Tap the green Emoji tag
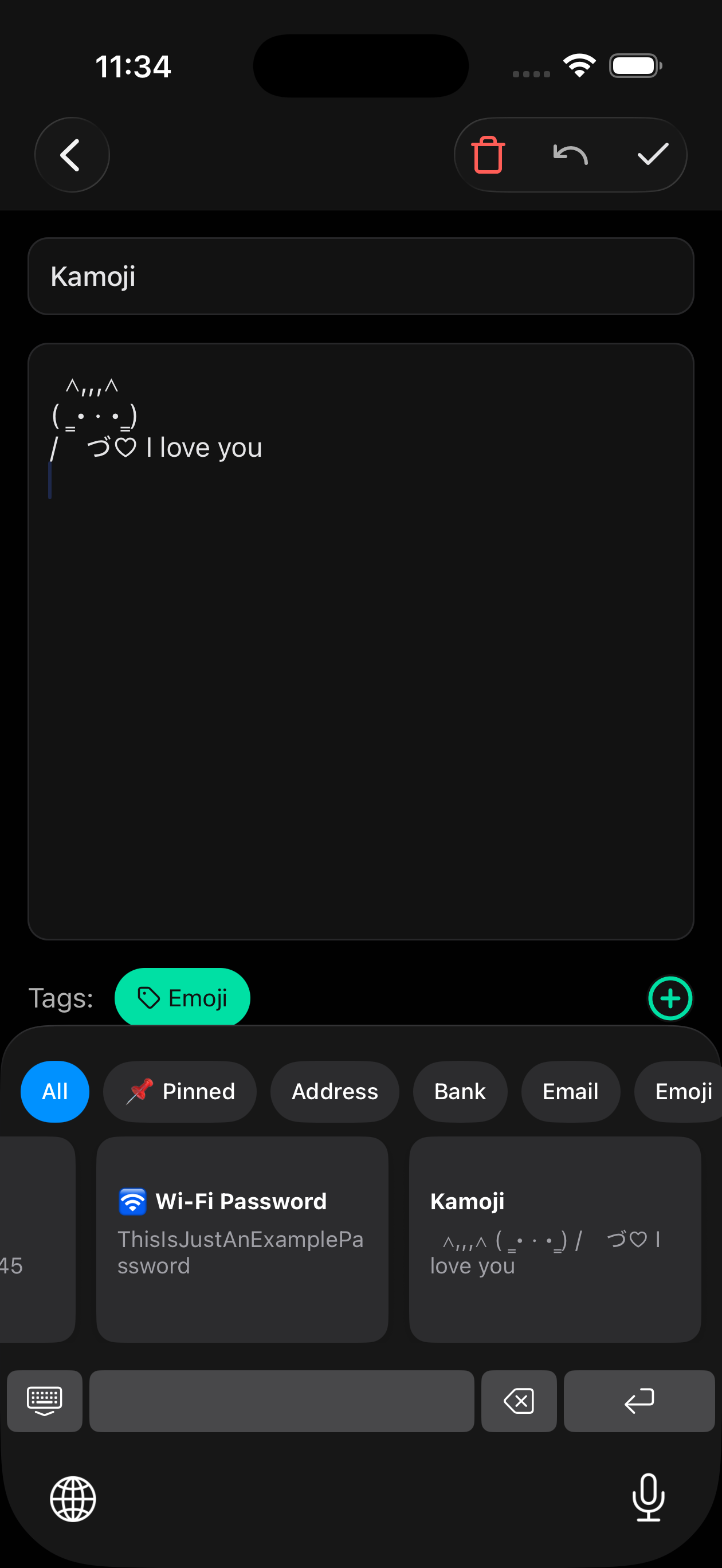Viewport: 722px width, 1568px height. pos(182,998)
